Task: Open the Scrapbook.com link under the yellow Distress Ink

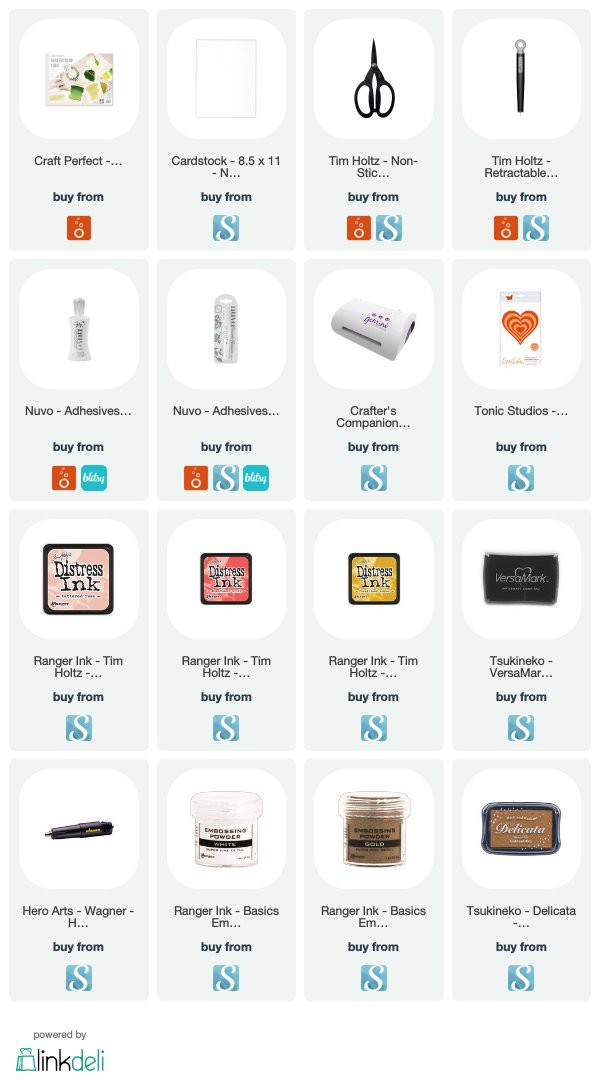Action: pyautogui.click(x=374, y=728)
